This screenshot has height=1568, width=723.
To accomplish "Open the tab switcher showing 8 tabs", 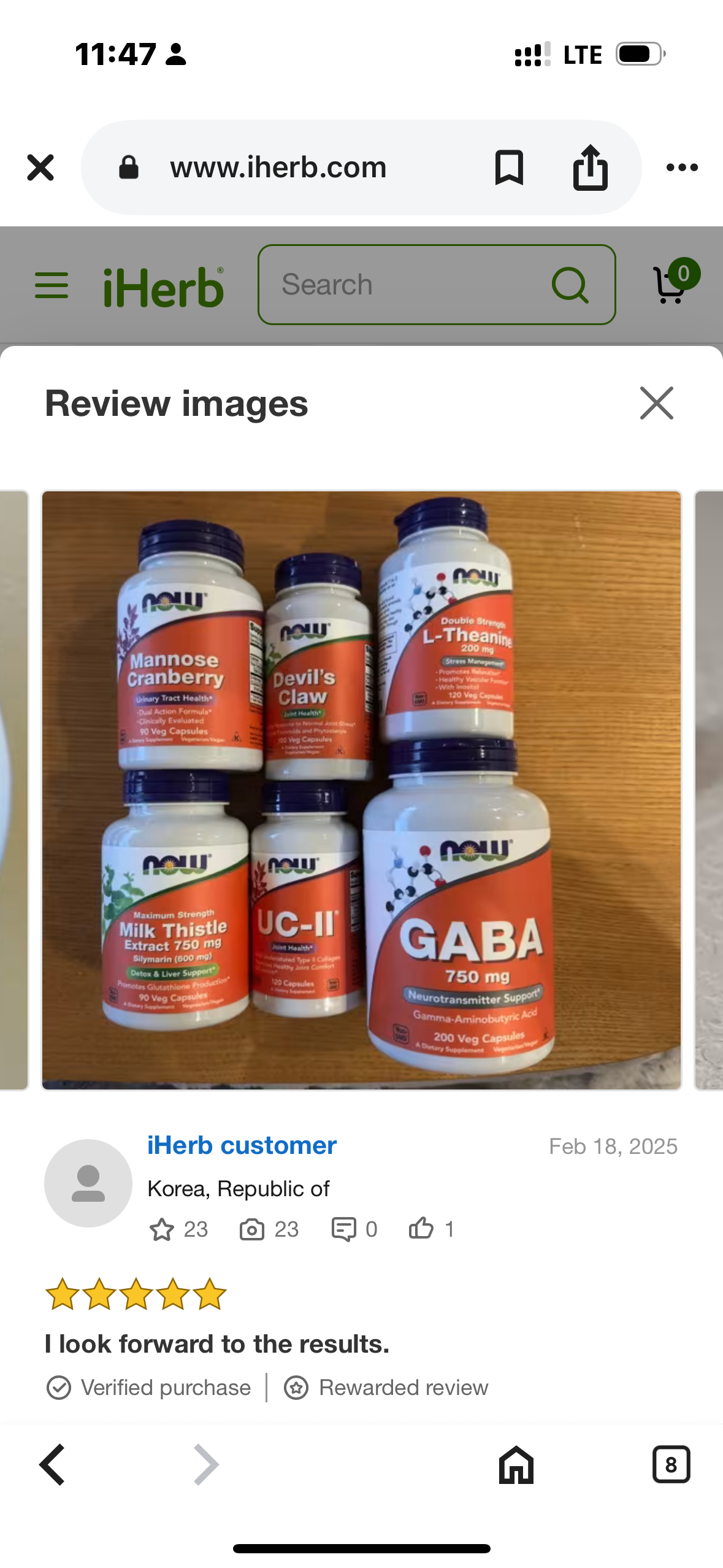I will (x=671, y=1464).
